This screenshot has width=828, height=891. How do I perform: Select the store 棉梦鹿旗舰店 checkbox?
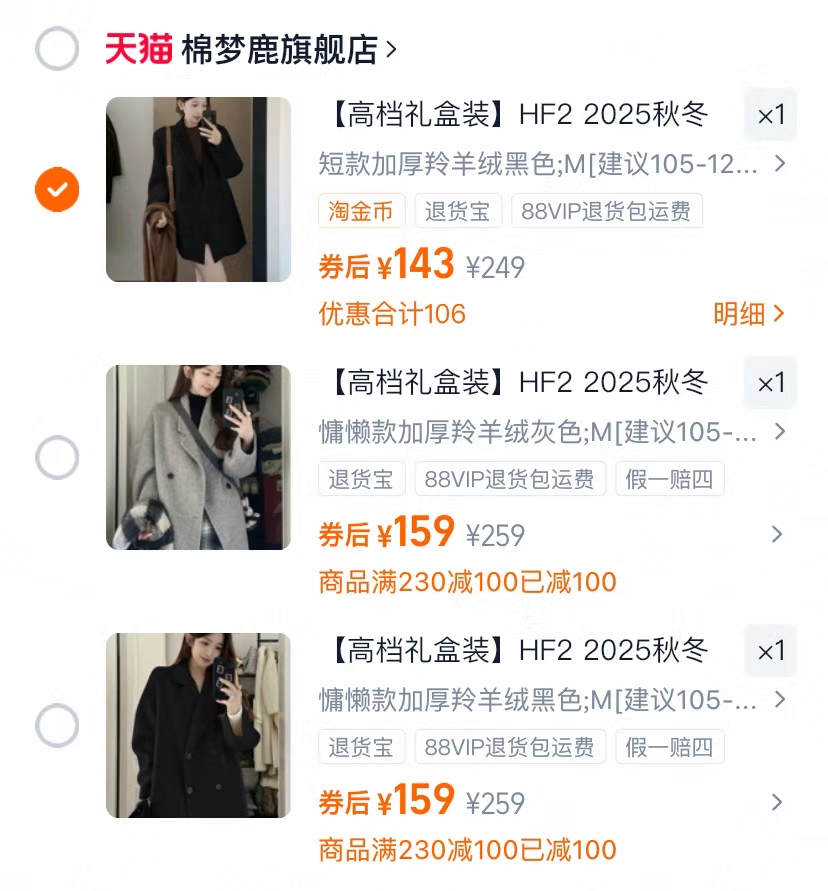coord(57,47)
